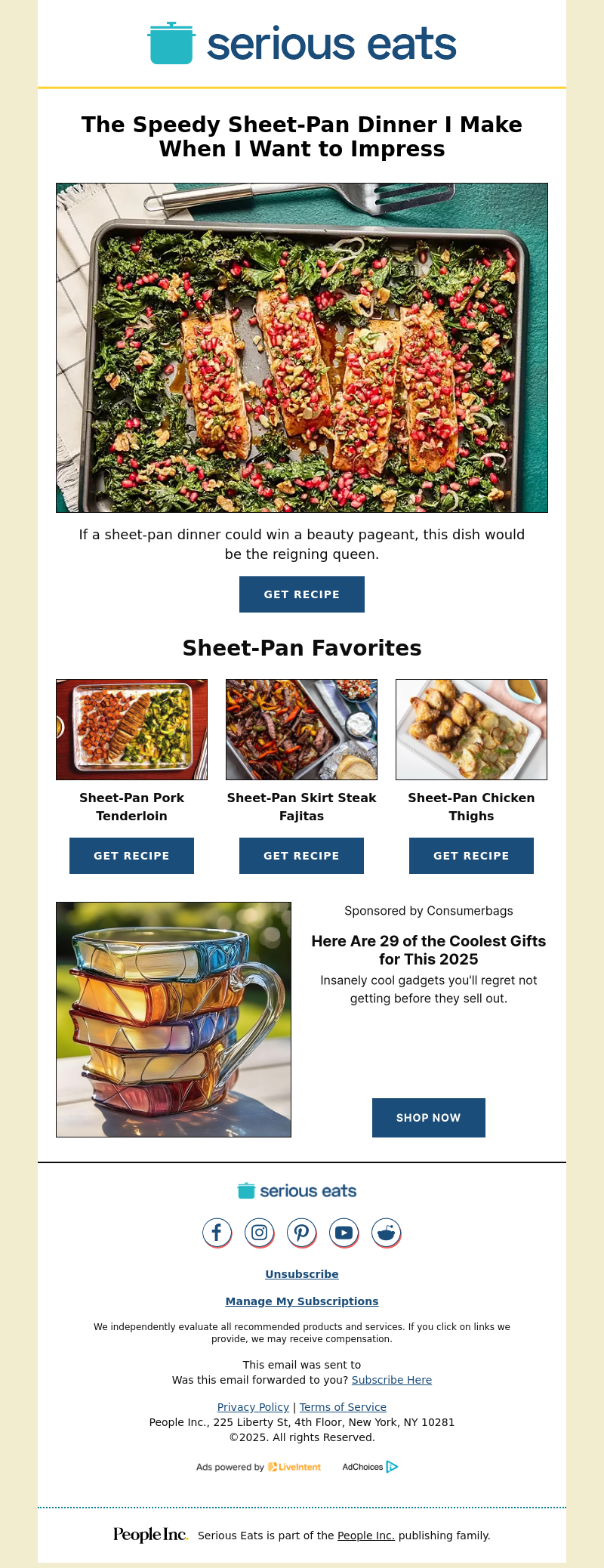604x1568 pixels.
Task: Unsubscribe from this newsletter
Action: [301, 1274]
